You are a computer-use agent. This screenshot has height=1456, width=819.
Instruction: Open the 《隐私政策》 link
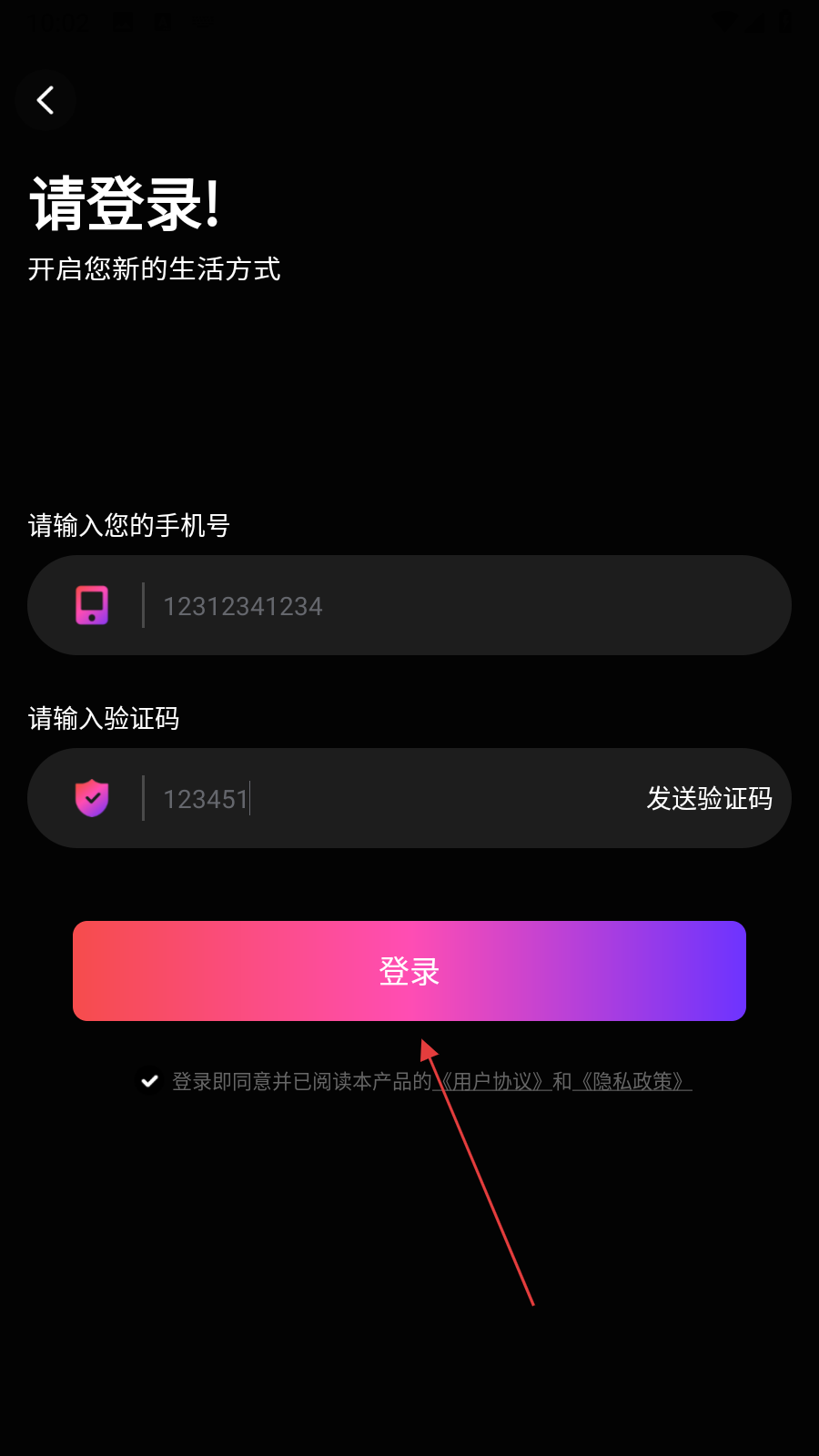tap(632, 1081)
